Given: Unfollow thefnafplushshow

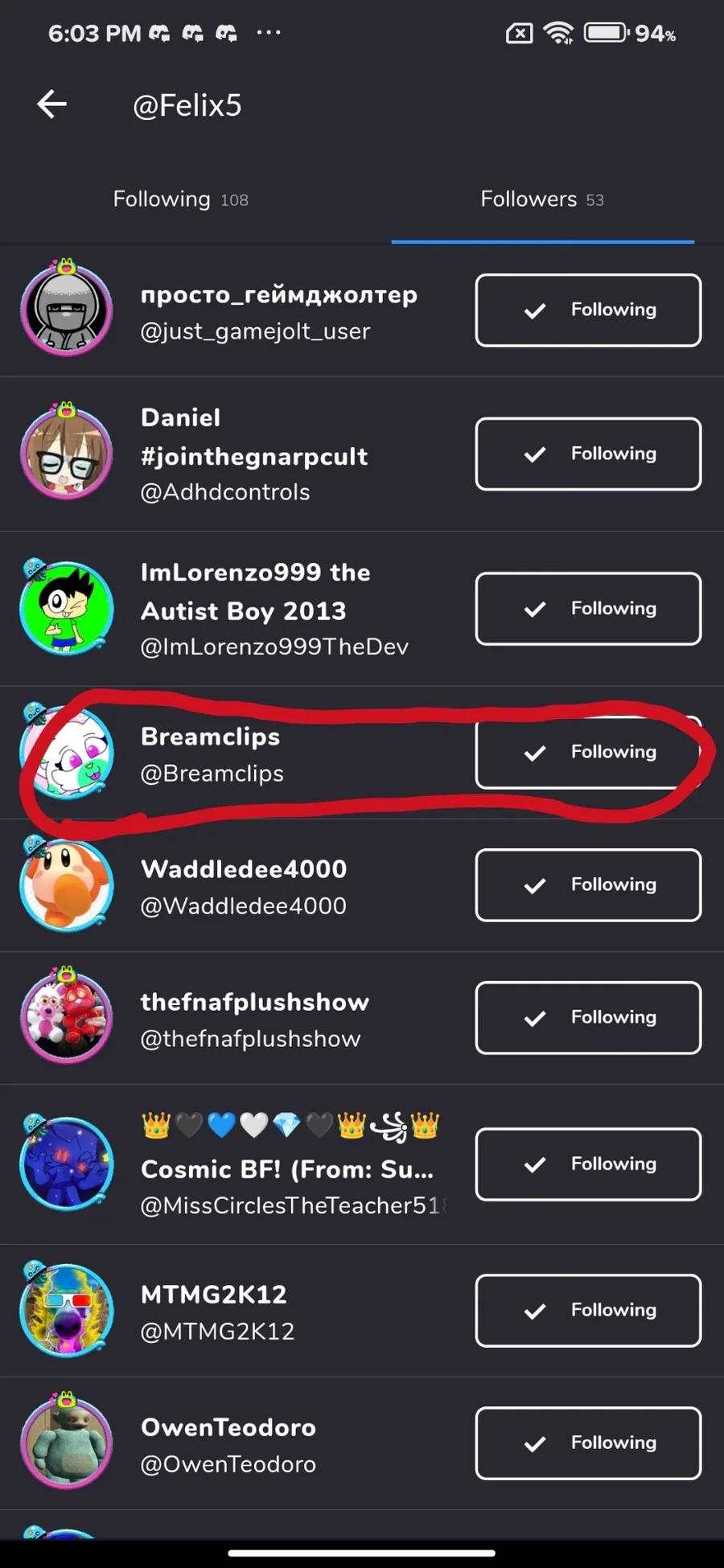Looking at the screenshot, I should coord(588,1018).
